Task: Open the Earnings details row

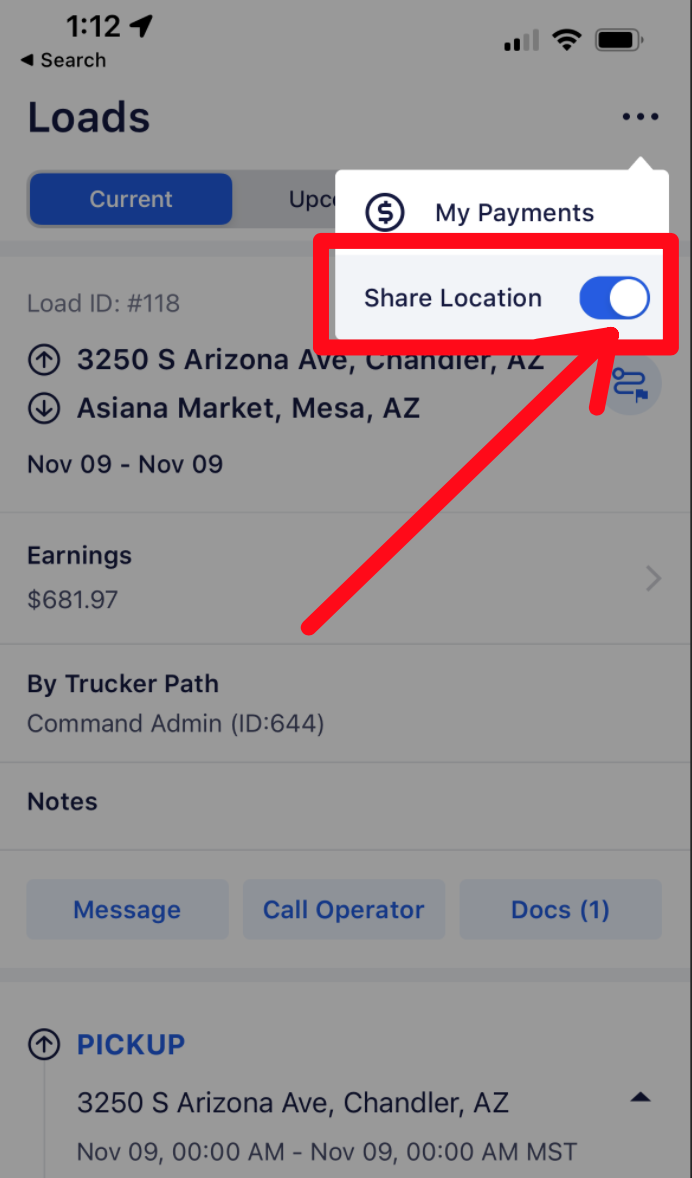Action: tap(346, 578)
